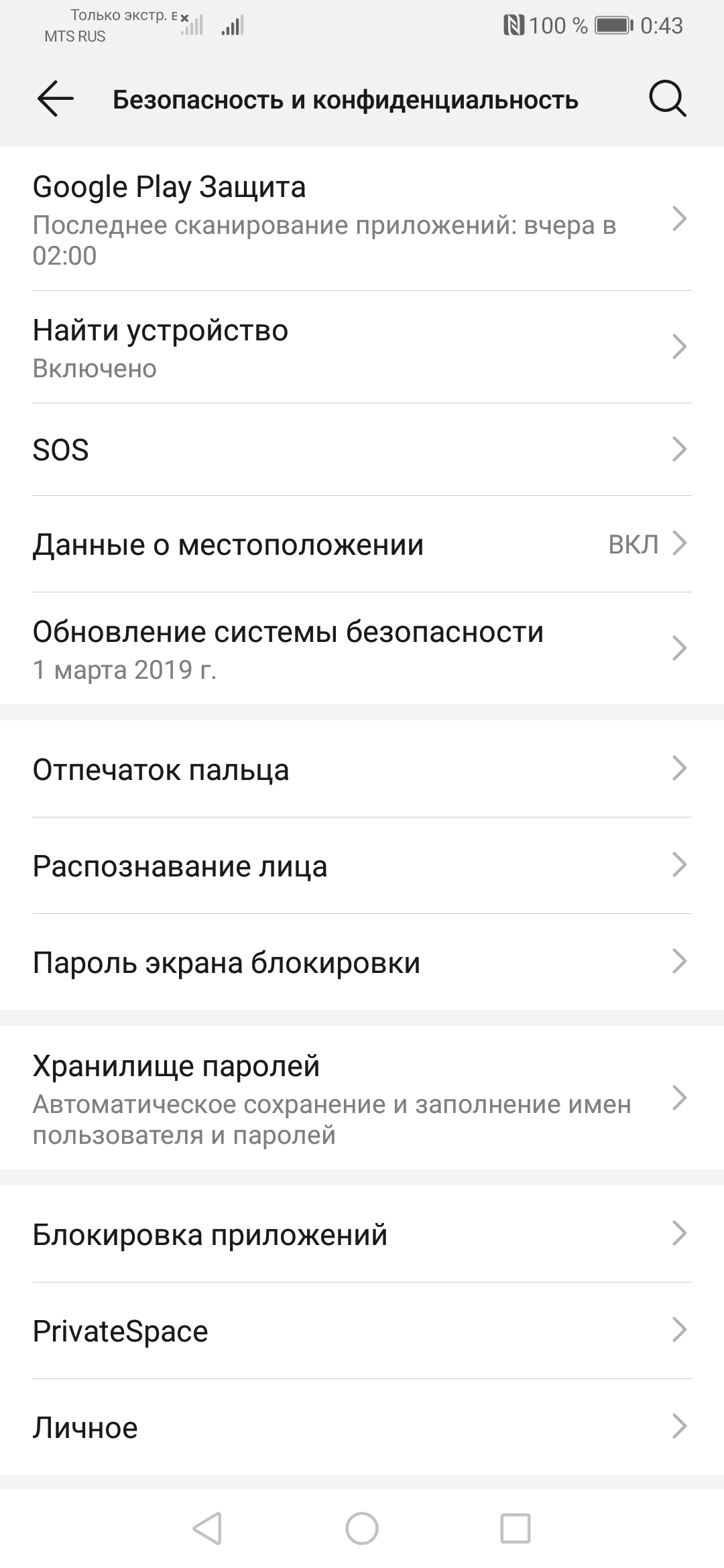Open the search magnifier icon
The image size is (724, 1568).
667,100
